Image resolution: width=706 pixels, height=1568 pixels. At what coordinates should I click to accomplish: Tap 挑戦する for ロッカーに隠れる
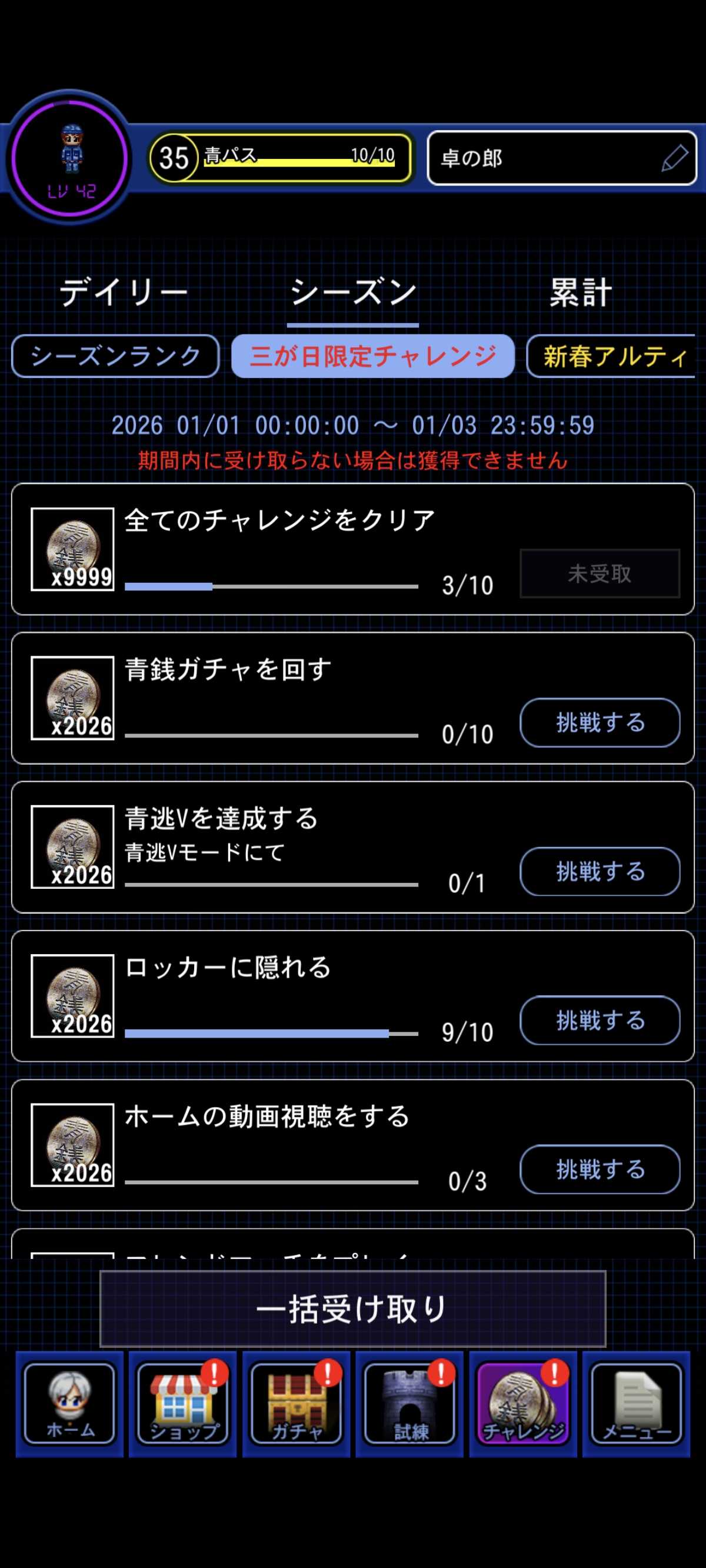click(600, 1021)
